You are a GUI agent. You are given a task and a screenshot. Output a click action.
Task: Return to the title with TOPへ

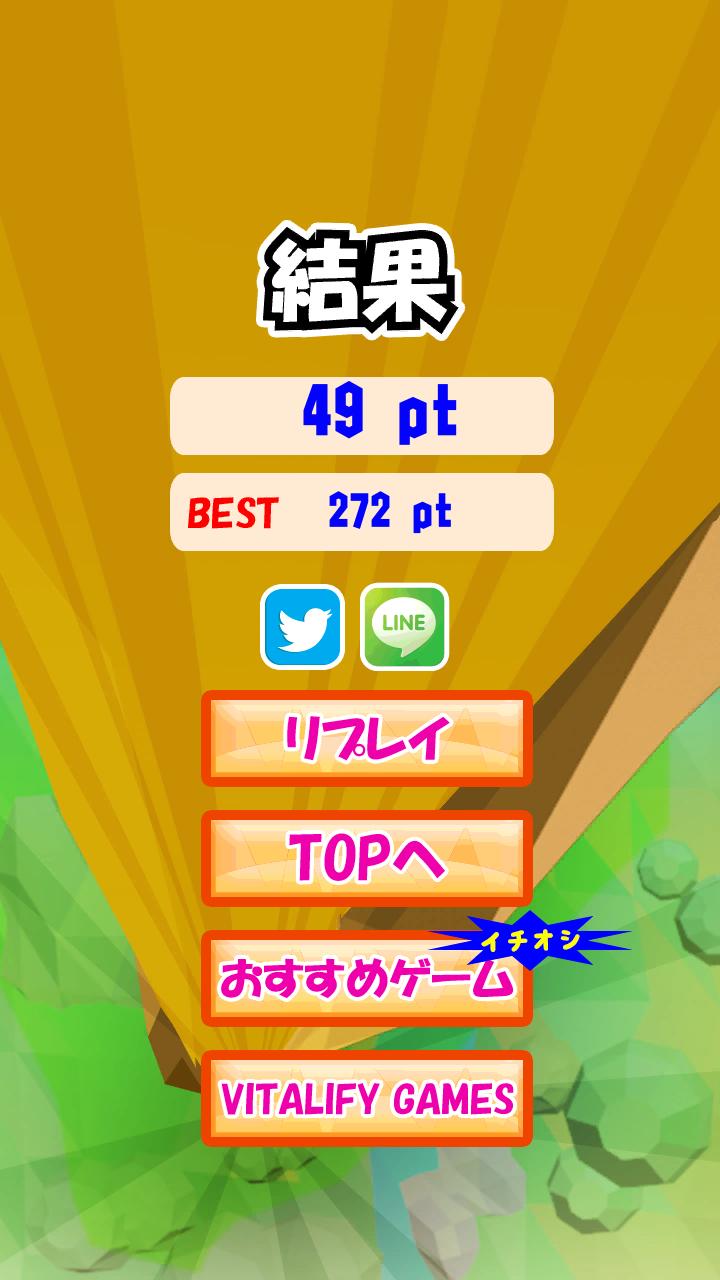tap(366, 858)
